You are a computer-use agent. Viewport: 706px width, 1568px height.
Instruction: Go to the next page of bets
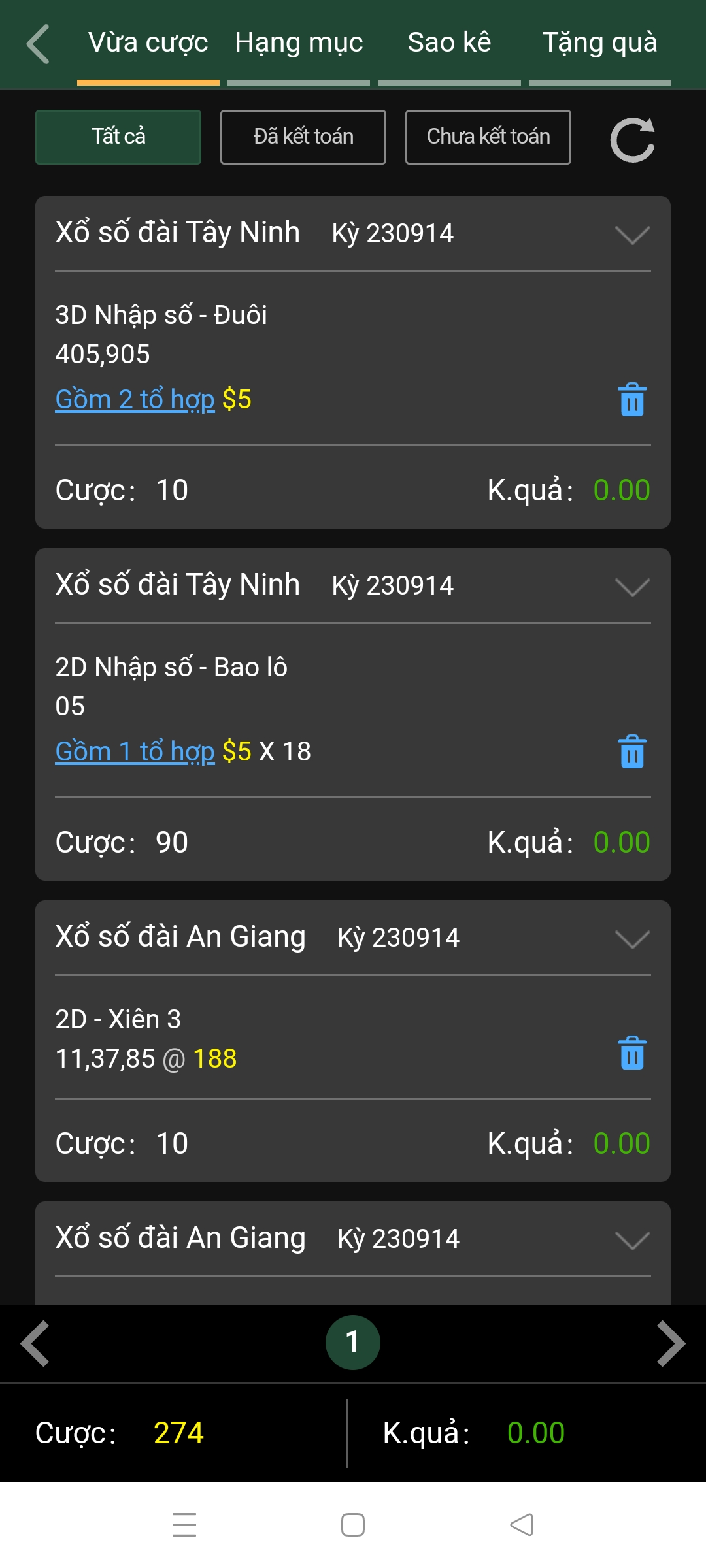coord(671,1343)
